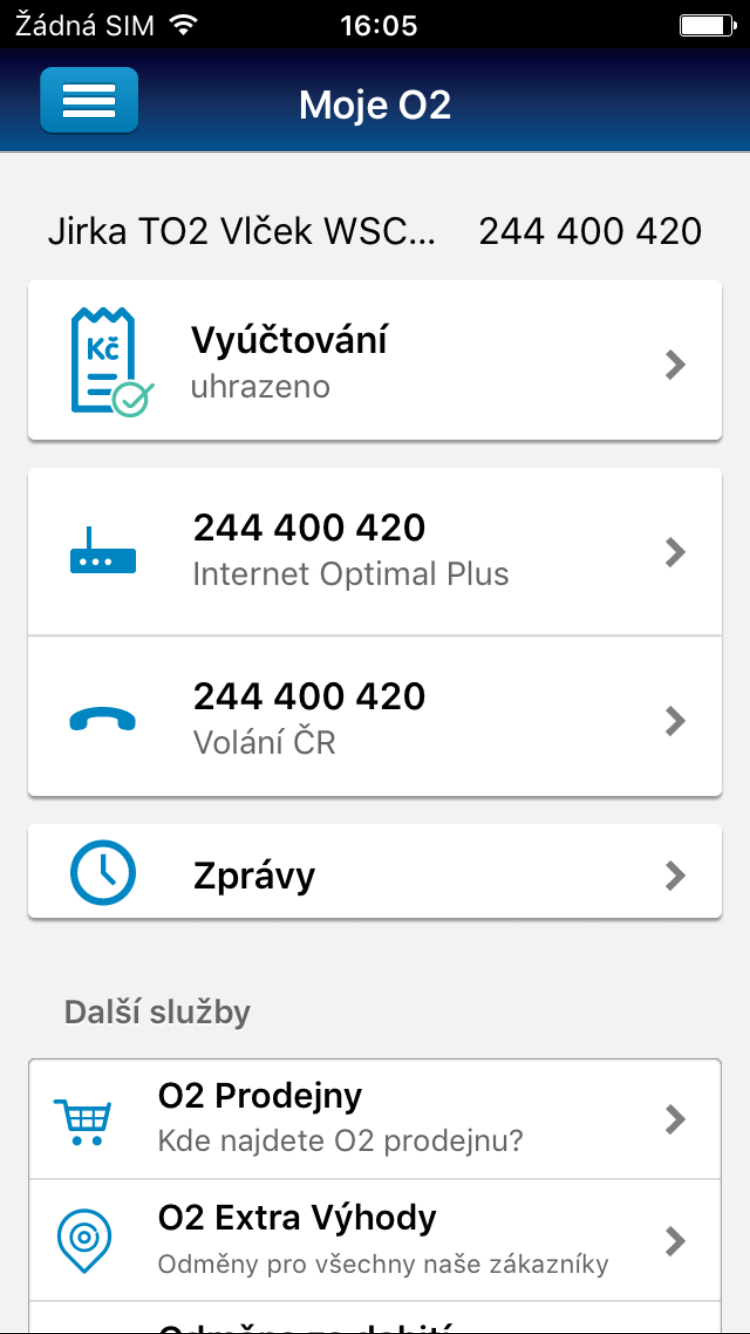Viewport: 750px width, 1334px height.
Task: Open the Vyúčtování billing card
Action: click(x=375, y=360)
